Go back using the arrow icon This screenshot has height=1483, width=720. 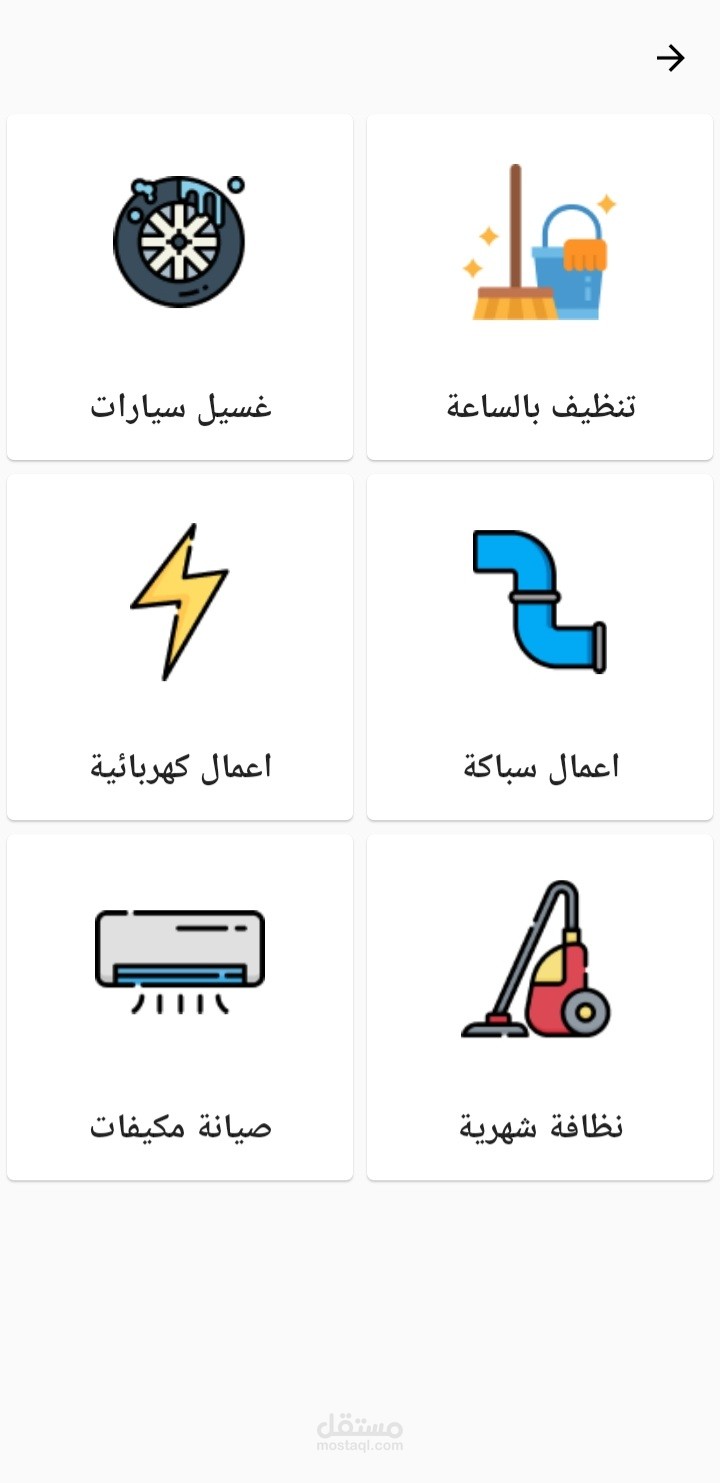(670, 58)
